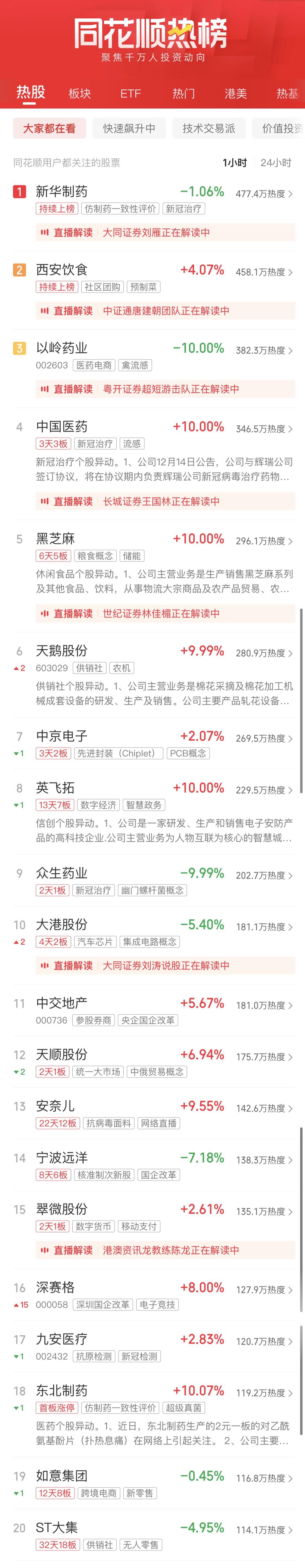The height and width of the screenshot is (1568, 305).
Task: Switch to the 板块 tab
Action: click(x=79, y=93)
